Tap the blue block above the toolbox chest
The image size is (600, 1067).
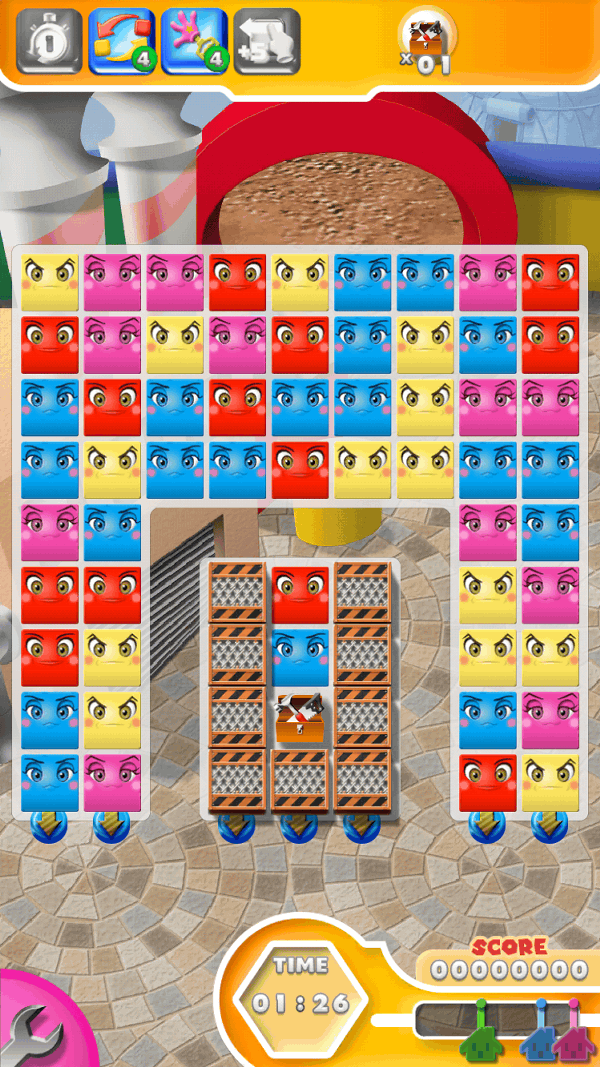(300, 655)
